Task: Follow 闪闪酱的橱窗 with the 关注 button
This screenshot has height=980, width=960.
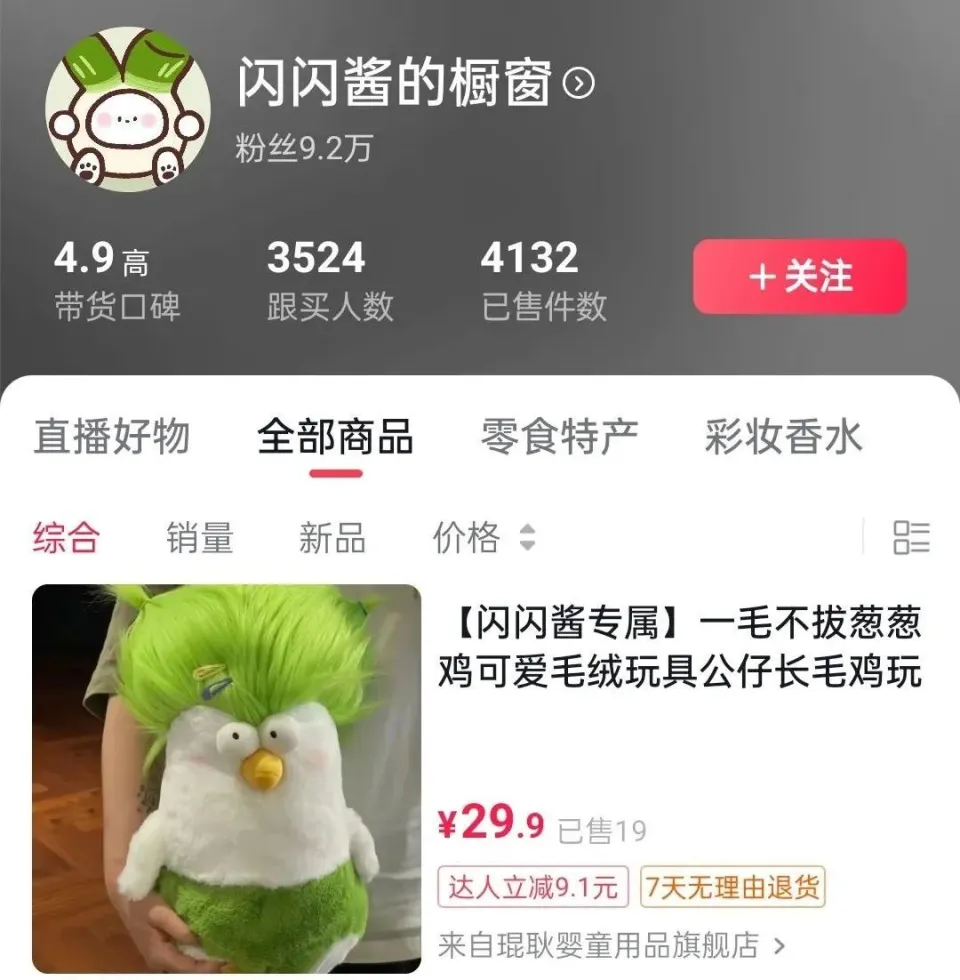Action: click(799, 277)
